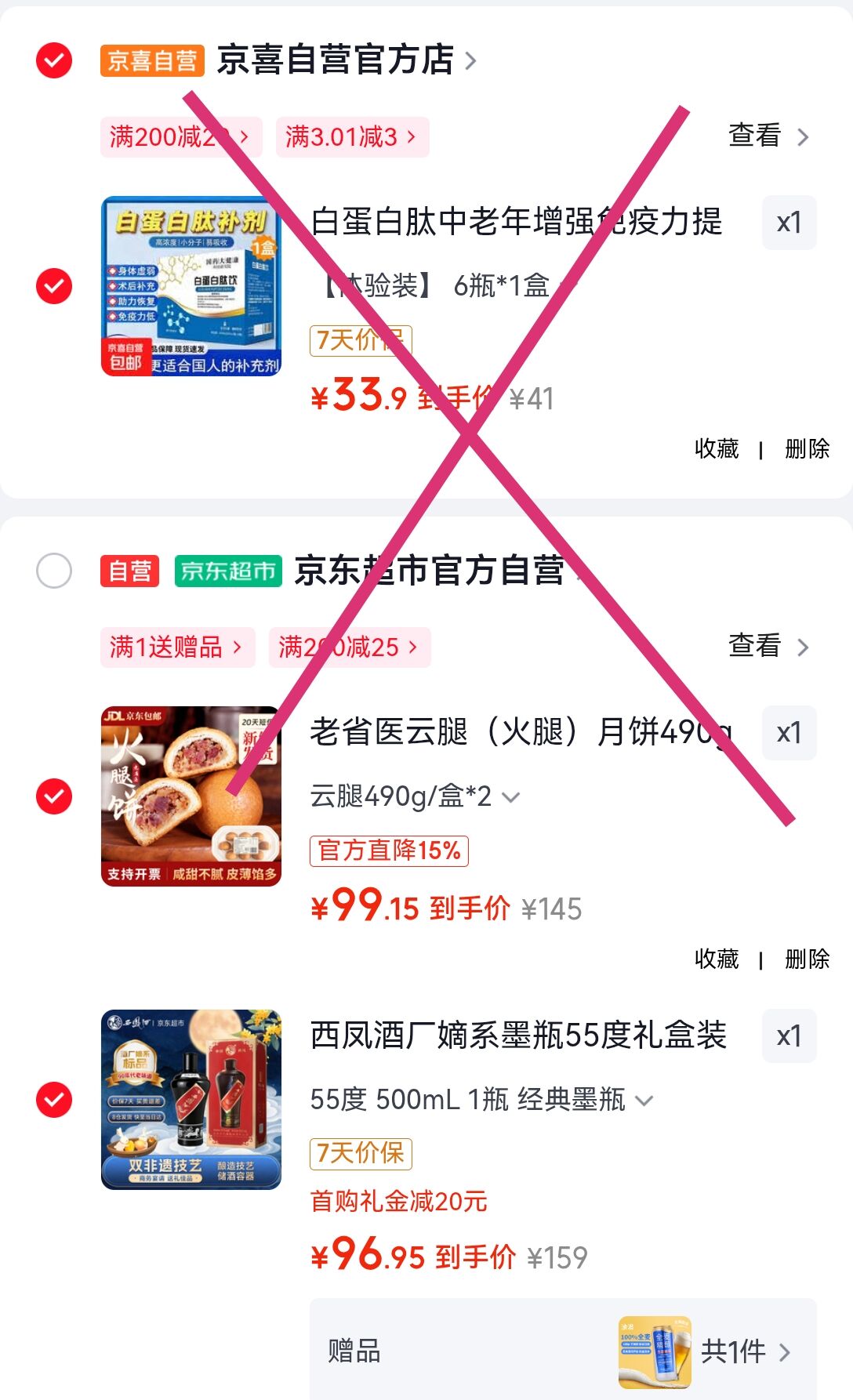Change quantity x1 for 西凤酒
This screenshot has height=1400, width=853.
pyautogui.click(x=789, y=1036)
